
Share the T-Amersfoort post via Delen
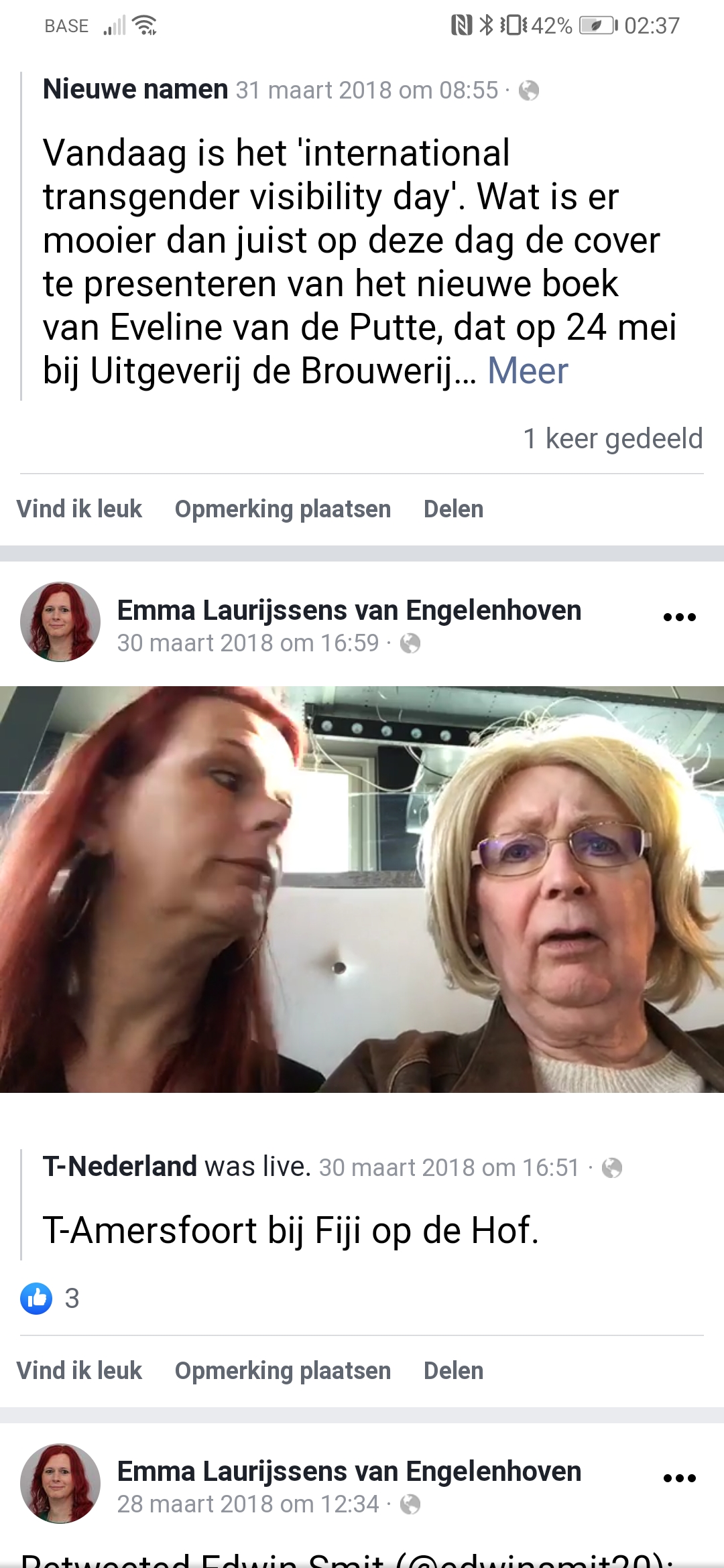tap(453, 1371)
